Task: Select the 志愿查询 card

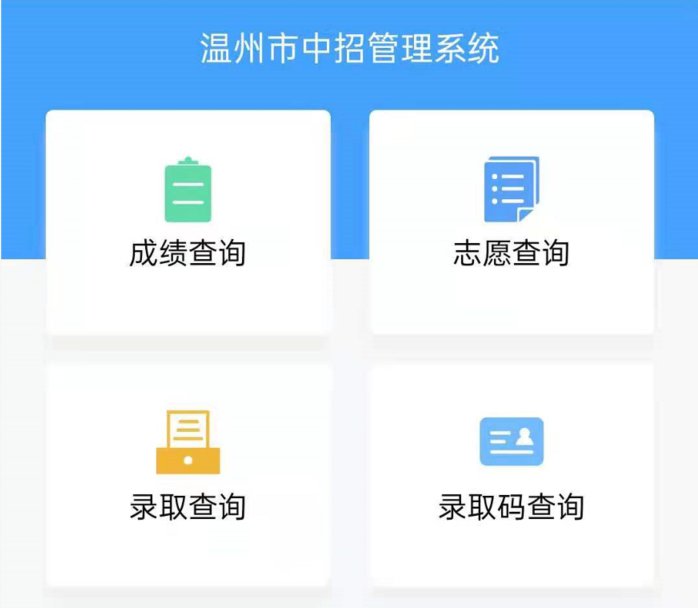Action: pyautogui.click(x=511, y=222)
